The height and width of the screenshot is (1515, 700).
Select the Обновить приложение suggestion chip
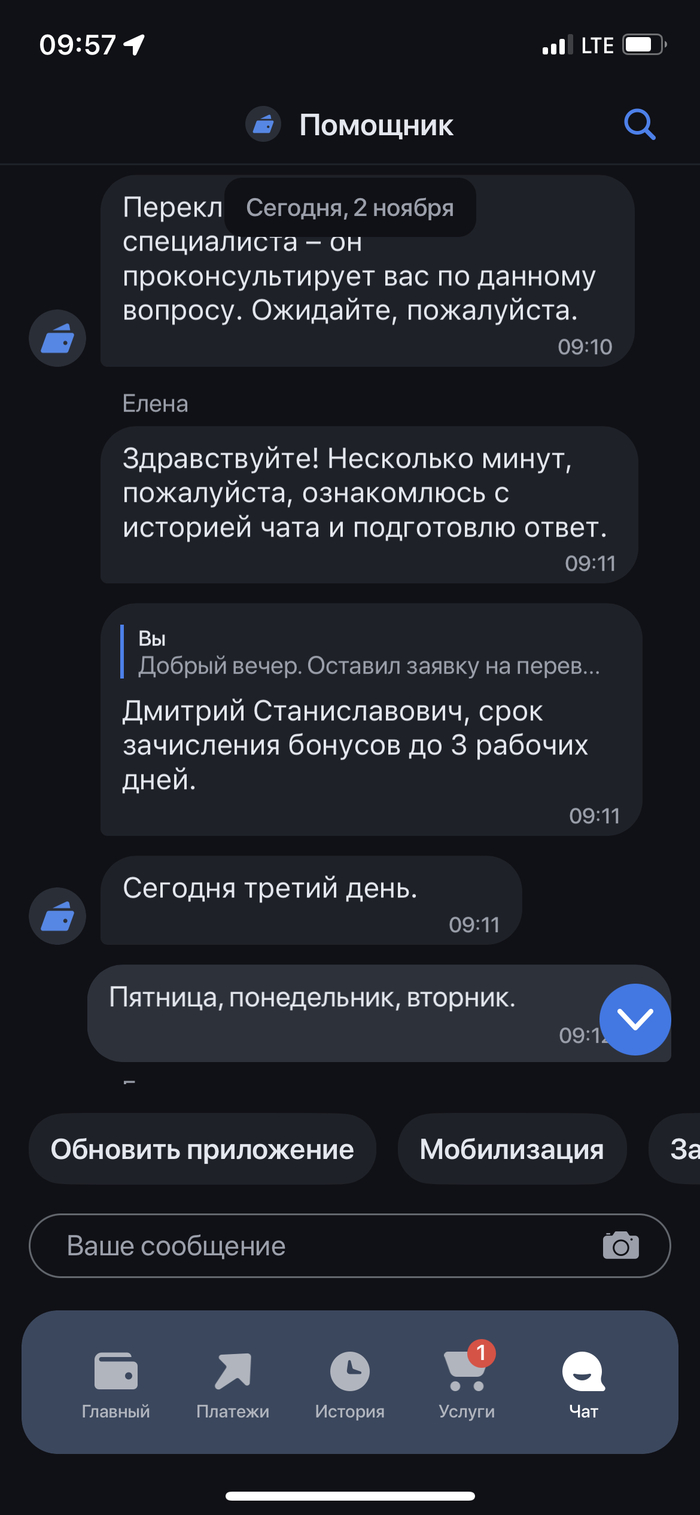[x=202, y=1149]
